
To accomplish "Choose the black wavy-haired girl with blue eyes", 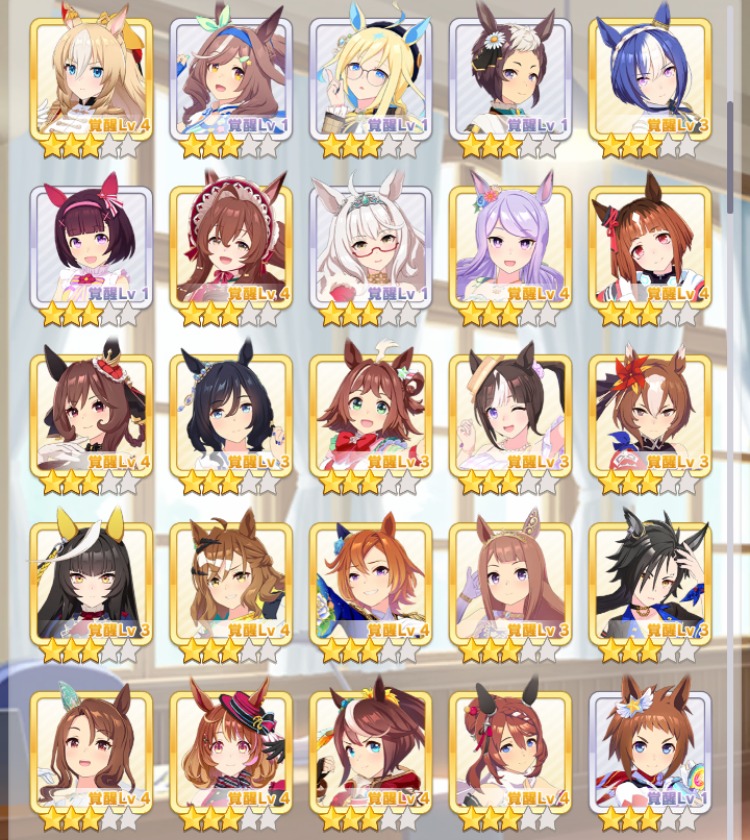I will [231, 415].
